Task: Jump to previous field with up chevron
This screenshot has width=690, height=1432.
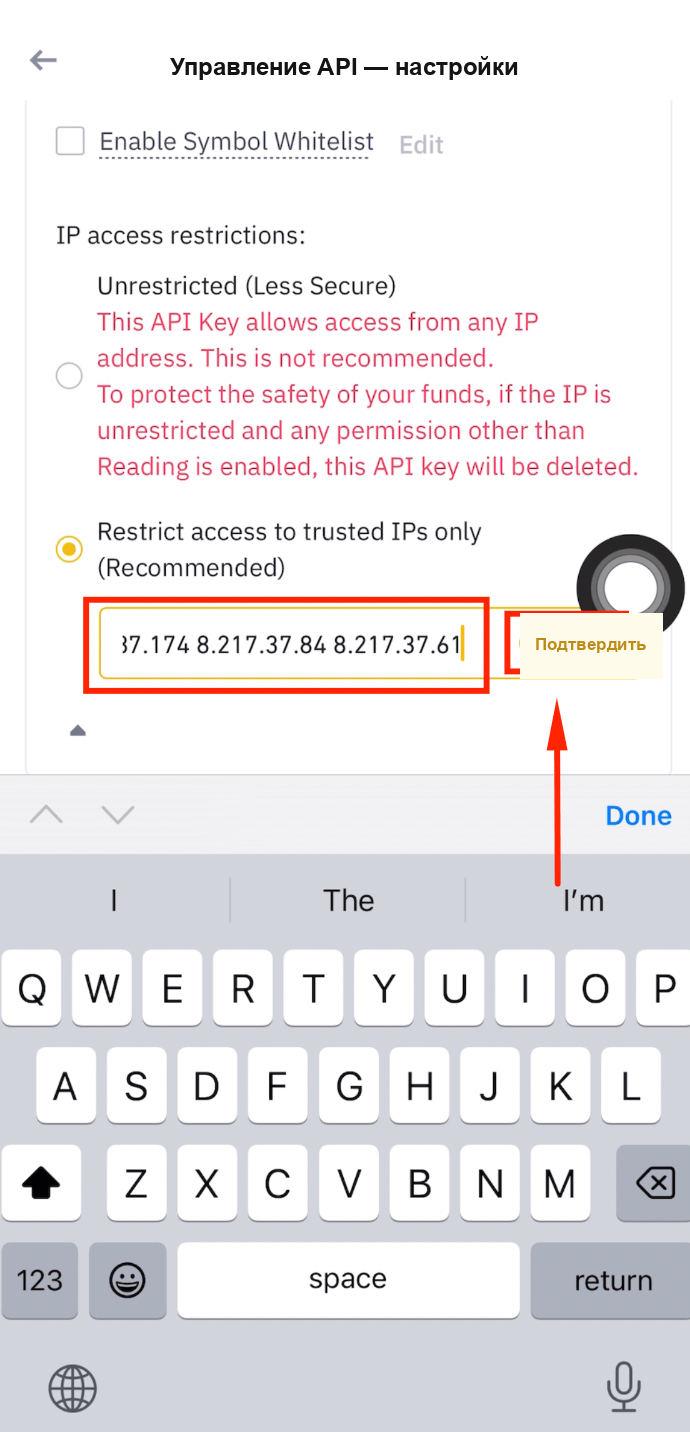Action: point(46,815)
